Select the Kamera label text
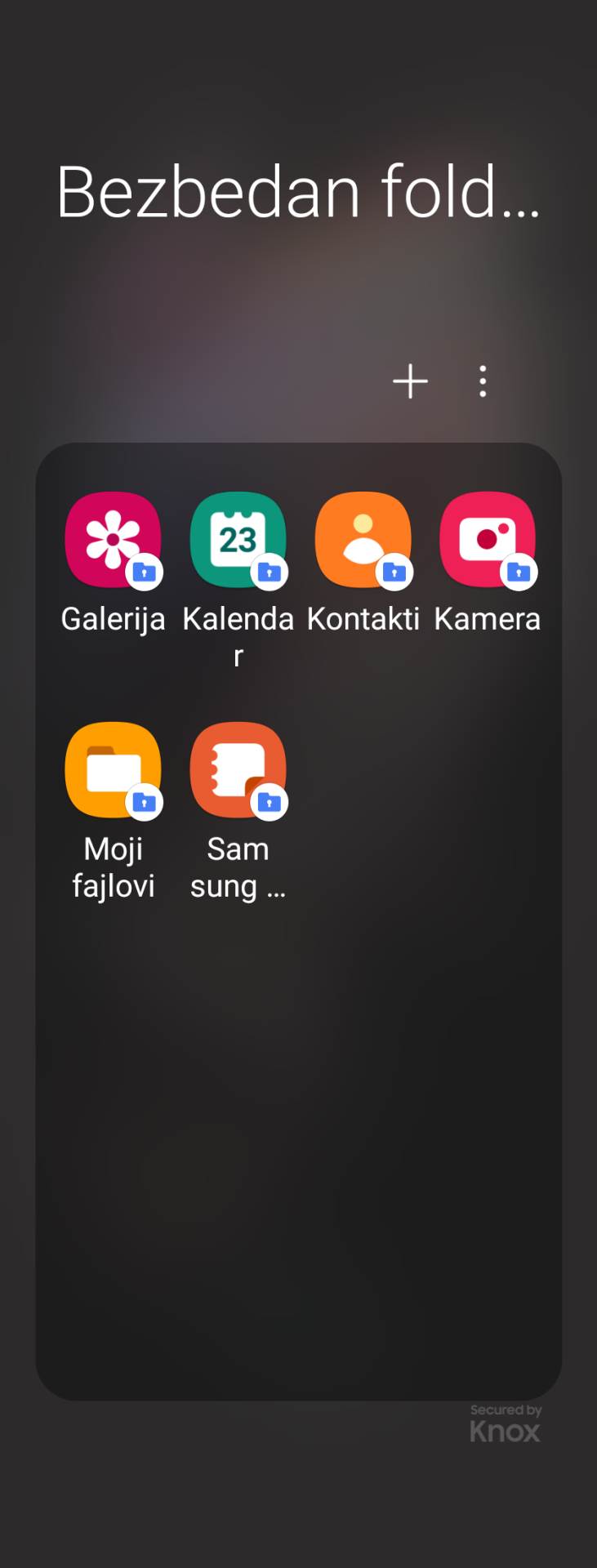 coord(488,618)
